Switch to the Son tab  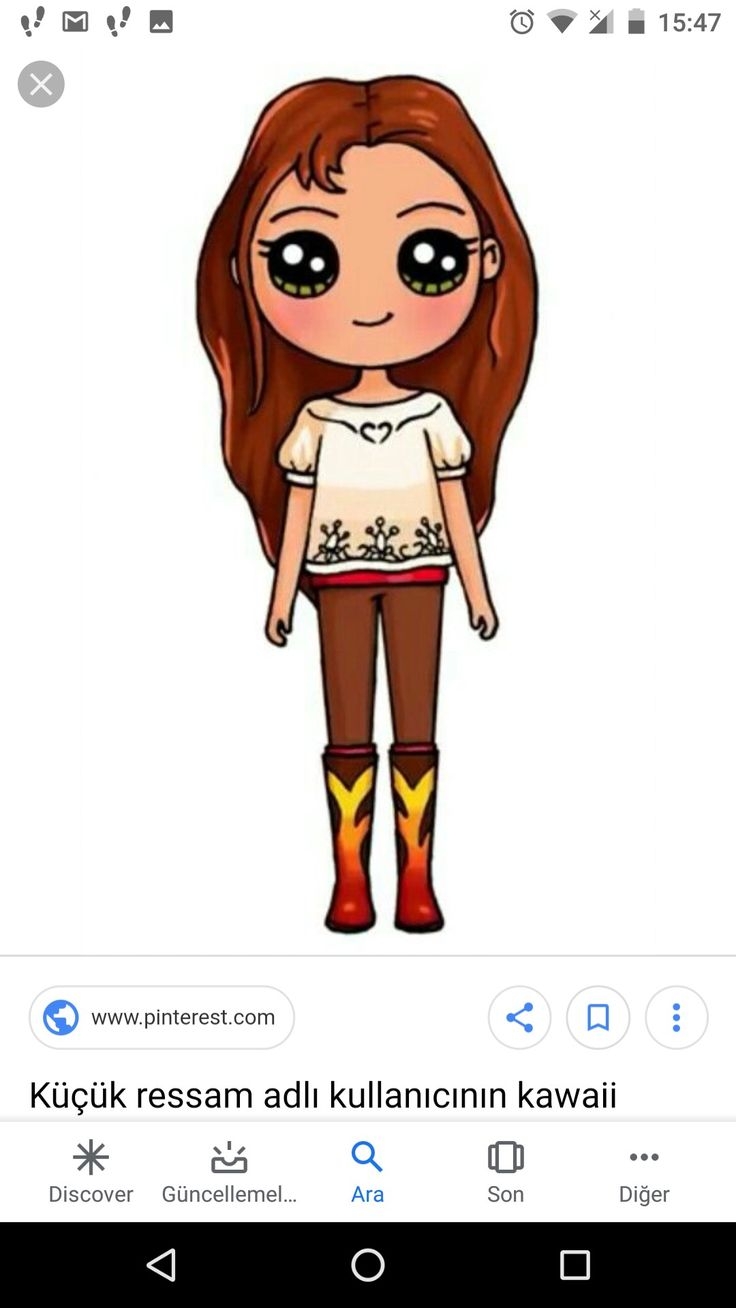click(x=505, y=1172)
